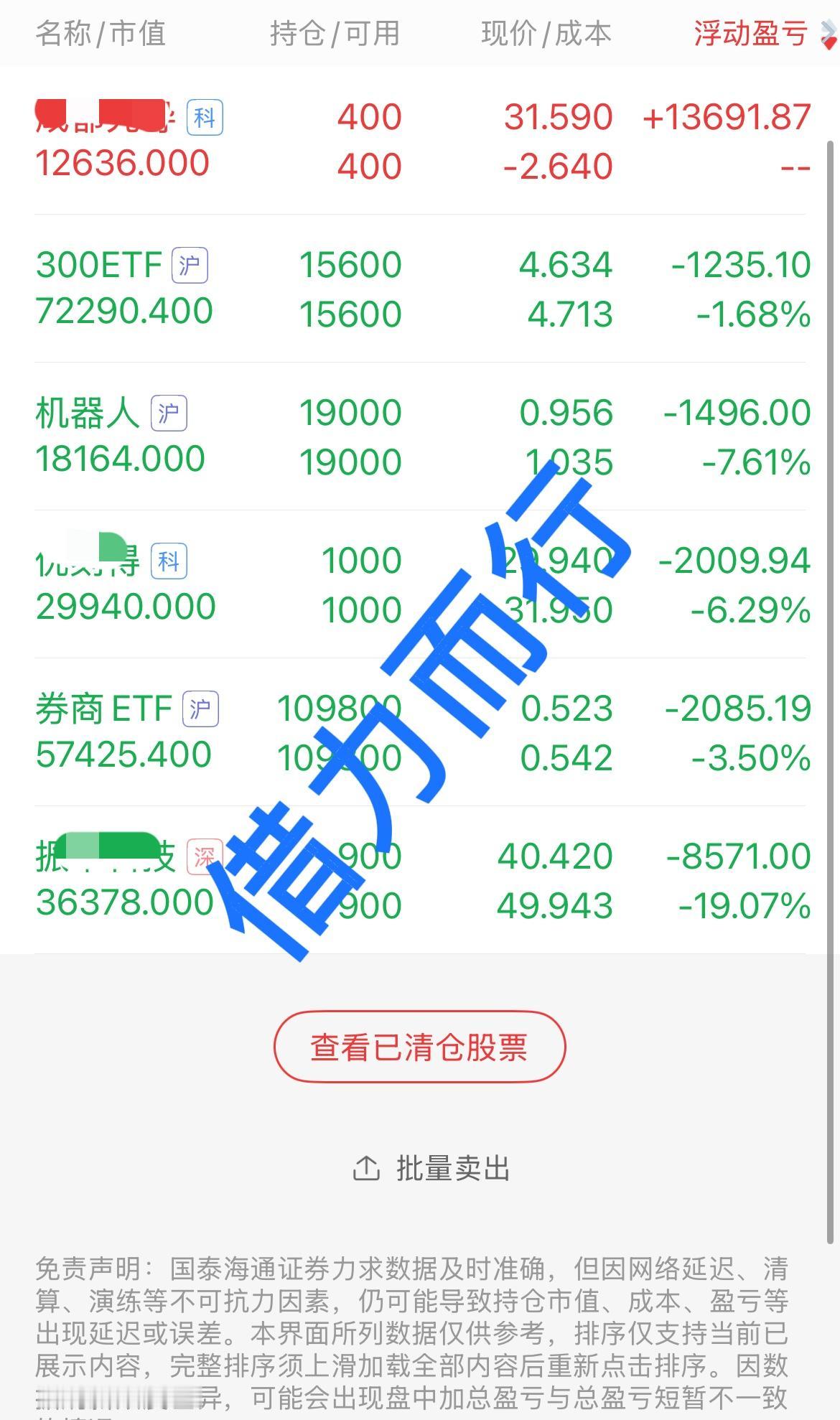The image size is (840, 1420).
Task: Open the holding with +13691.87 profit
Action: [420, 141]
